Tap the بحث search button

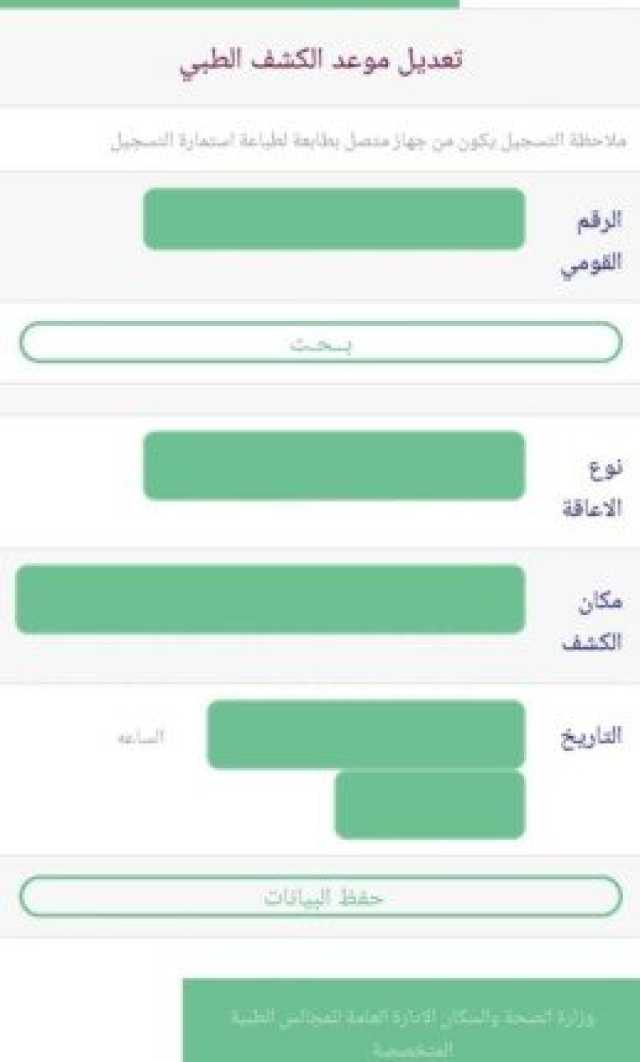click(x=320, y=343)
